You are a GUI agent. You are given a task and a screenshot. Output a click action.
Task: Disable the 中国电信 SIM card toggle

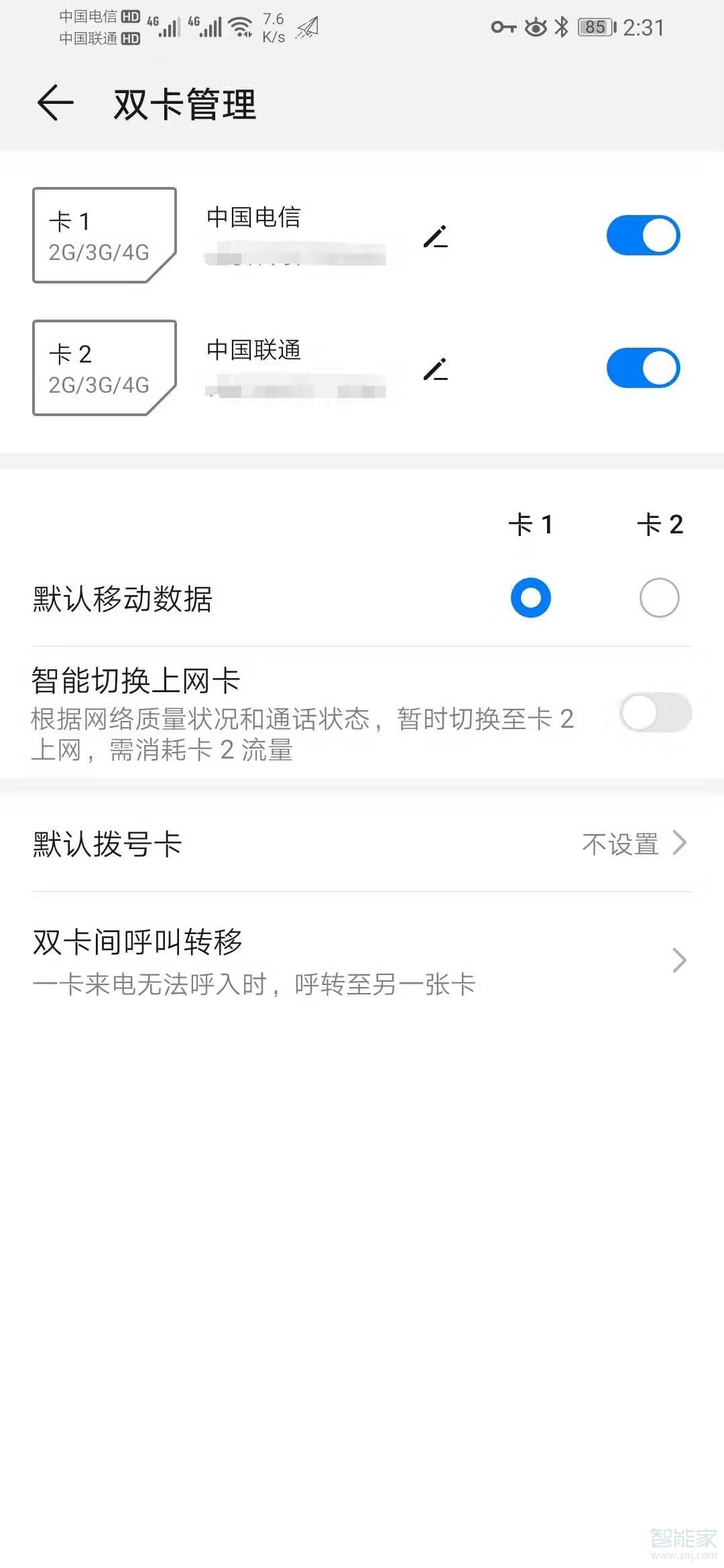642,233
